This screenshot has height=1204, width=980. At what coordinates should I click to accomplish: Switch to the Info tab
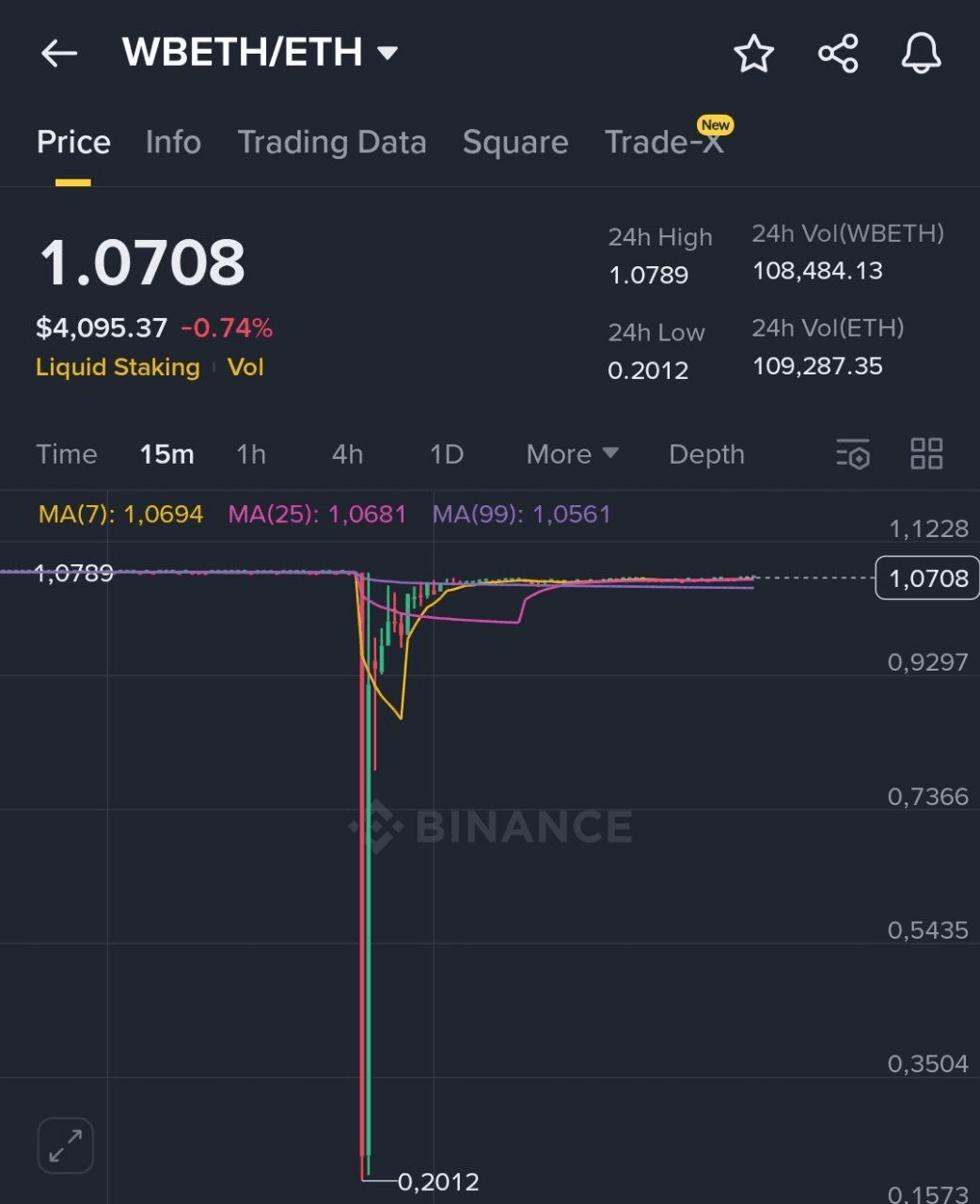(173, 142)
